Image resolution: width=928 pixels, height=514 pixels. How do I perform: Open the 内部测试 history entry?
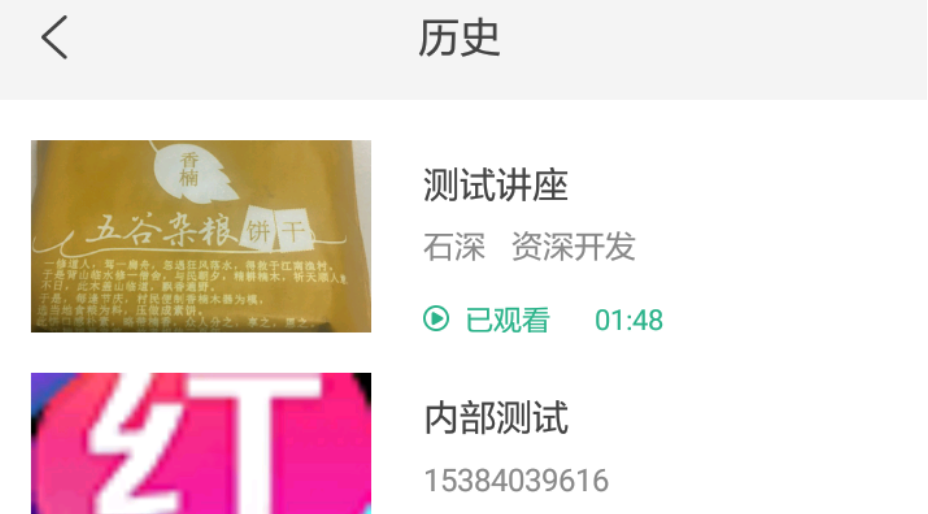(x=496, y=418)
